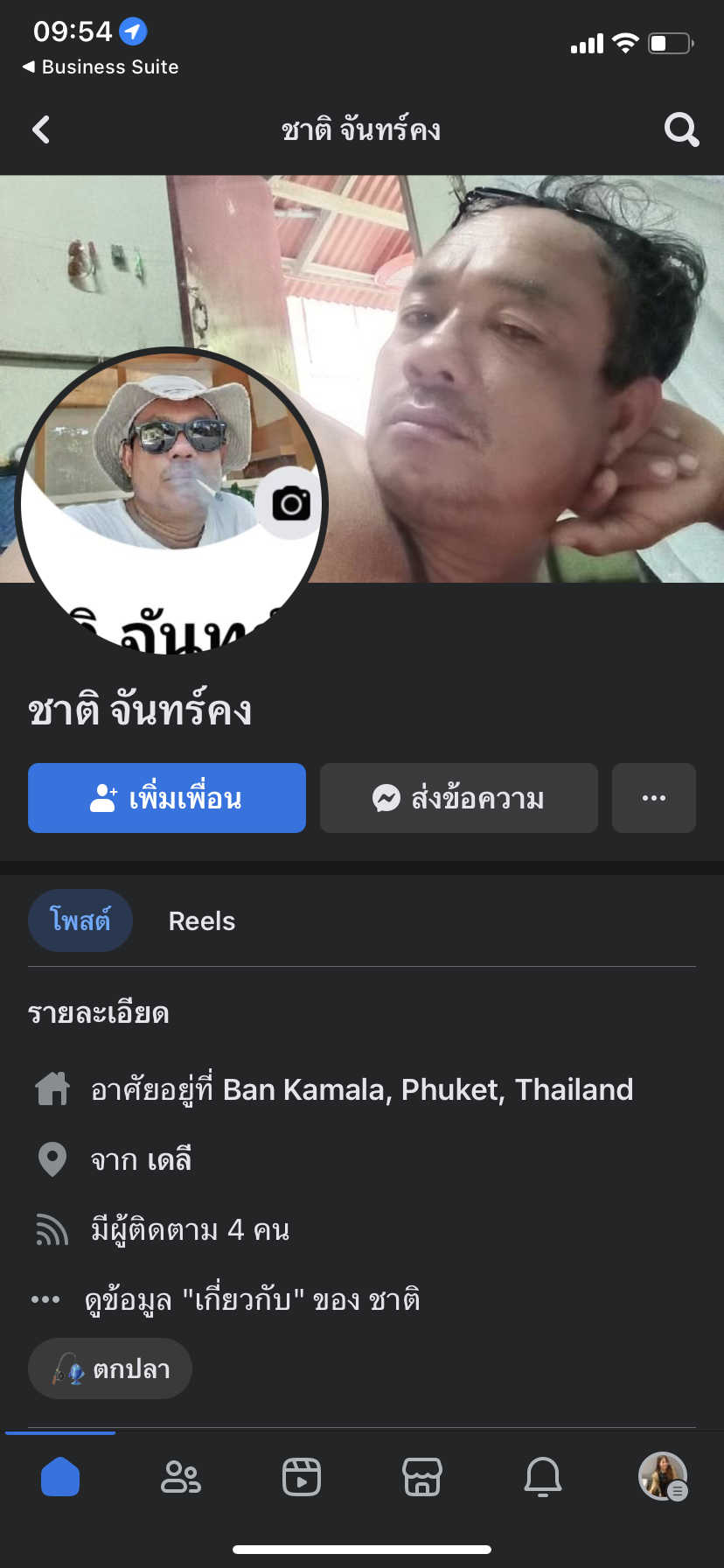724x1568 pixels.
Task: Return to Business Suite app
Action: 101,67
